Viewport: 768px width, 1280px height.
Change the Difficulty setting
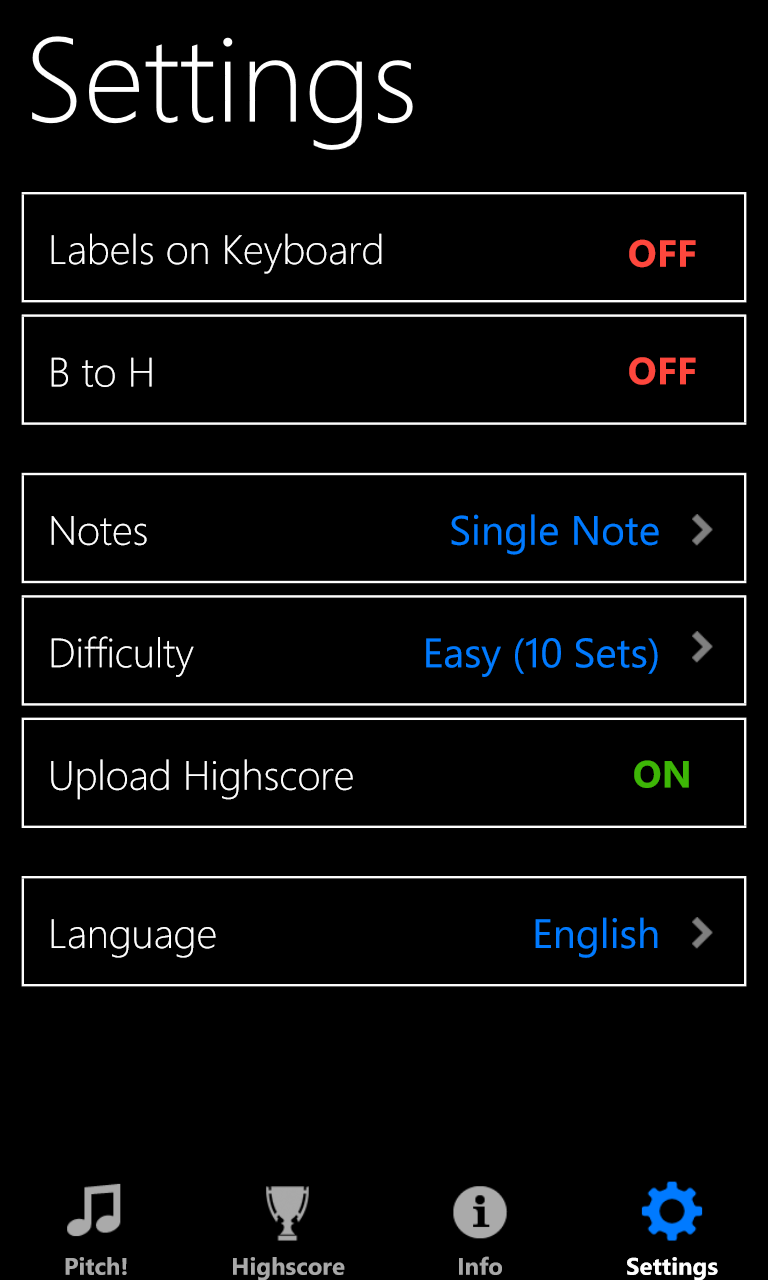coord(384,652)
